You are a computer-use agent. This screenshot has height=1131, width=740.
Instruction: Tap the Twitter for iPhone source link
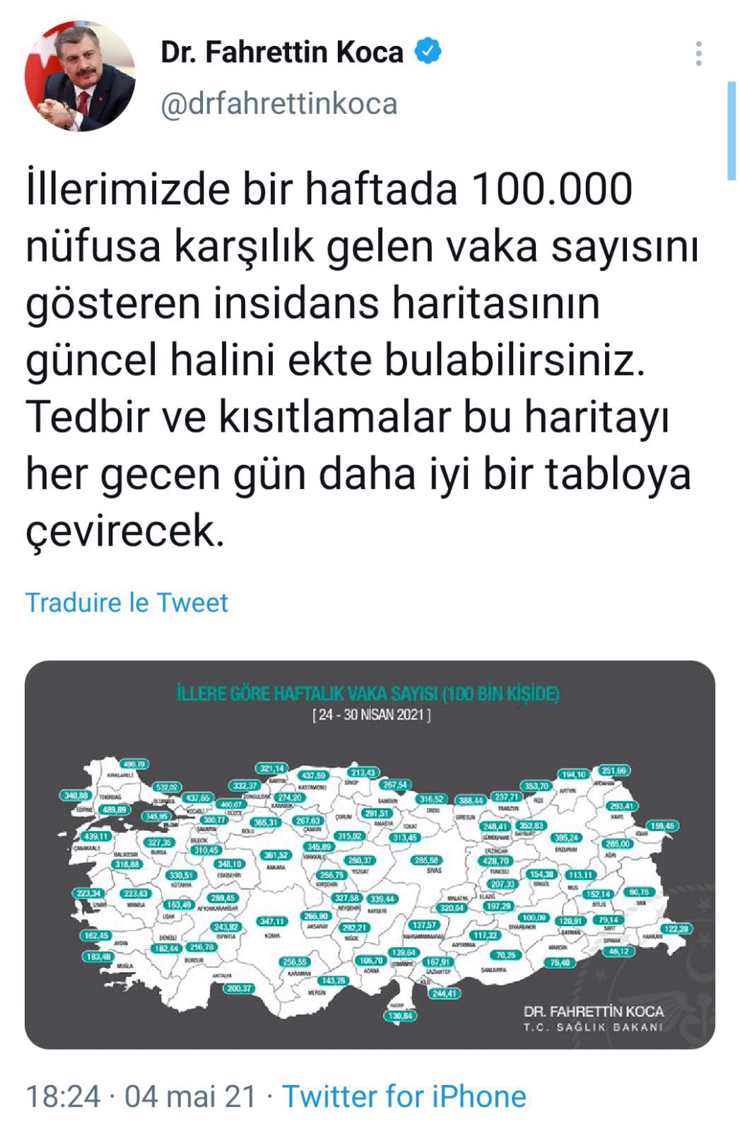coord(404,1096)
